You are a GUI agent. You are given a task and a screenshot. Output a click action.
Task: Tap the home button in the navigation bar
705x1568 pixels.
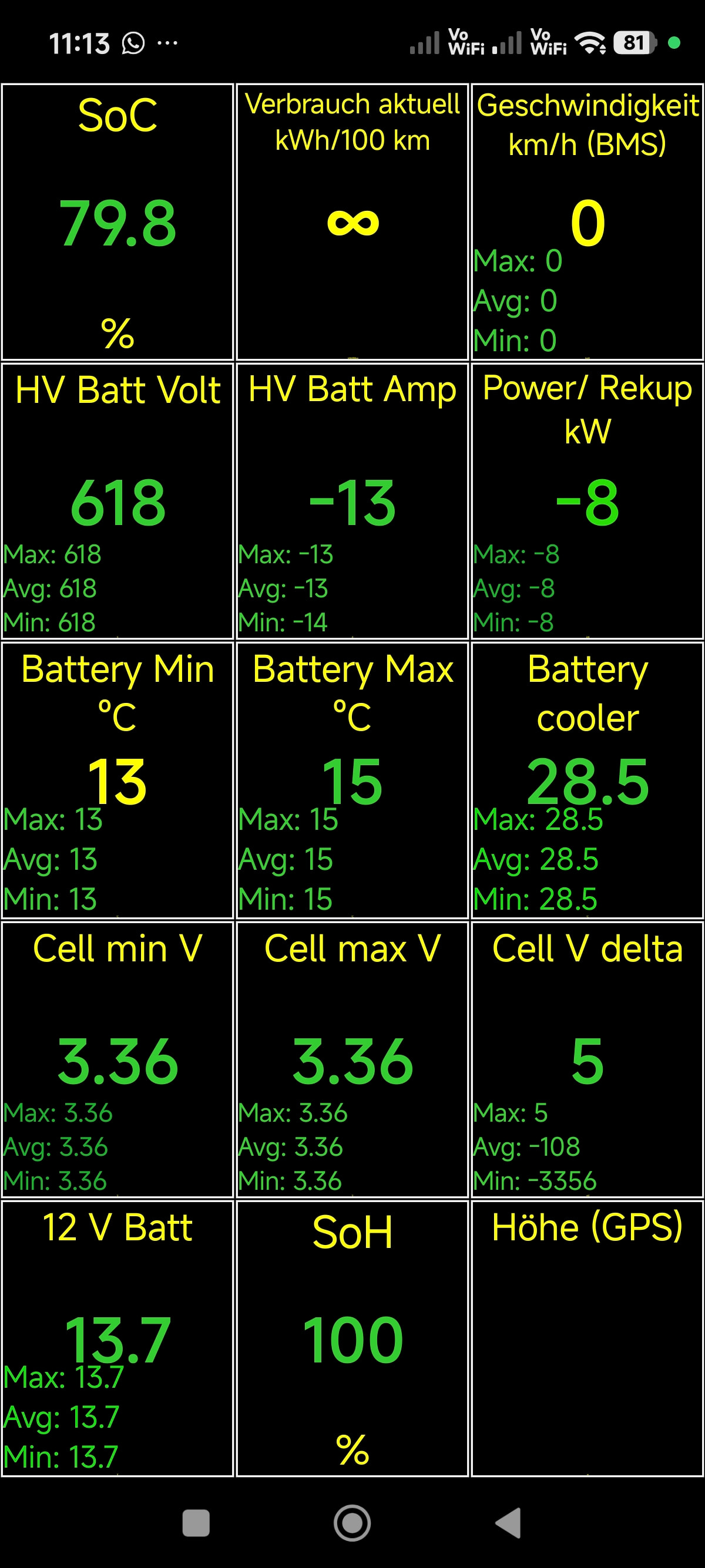click(x=352, y=1522)
